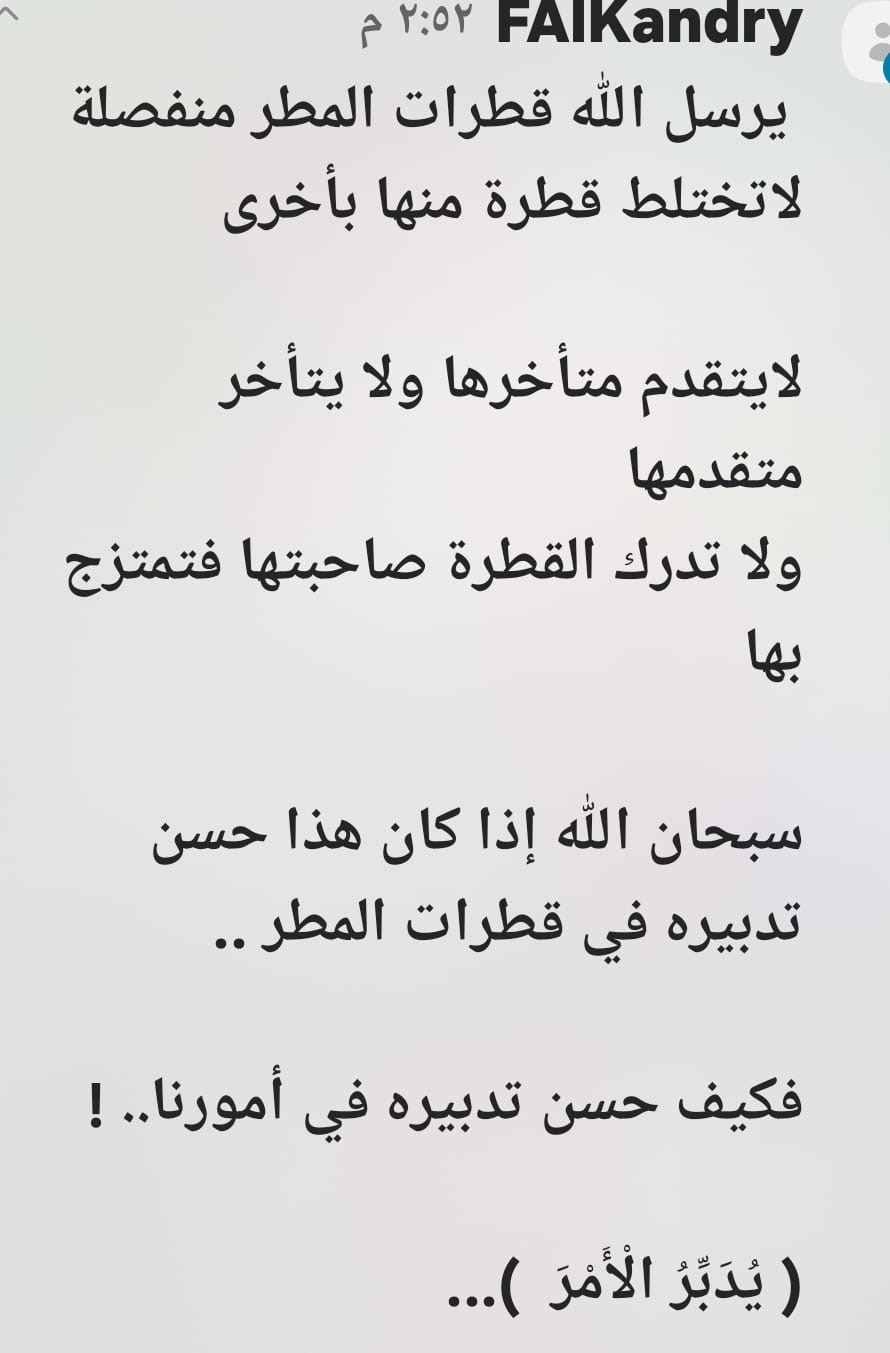
Task: Open the sender's avatar picture
Action: tap(870, 45)
